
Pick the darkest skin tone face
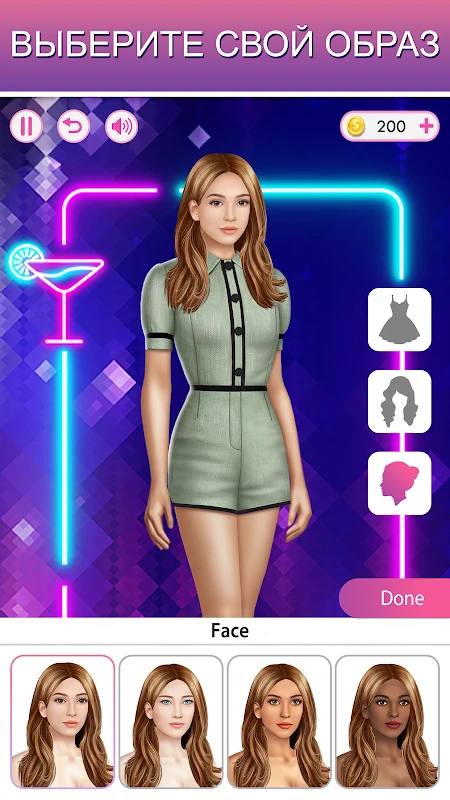click(x=387, y=722)
